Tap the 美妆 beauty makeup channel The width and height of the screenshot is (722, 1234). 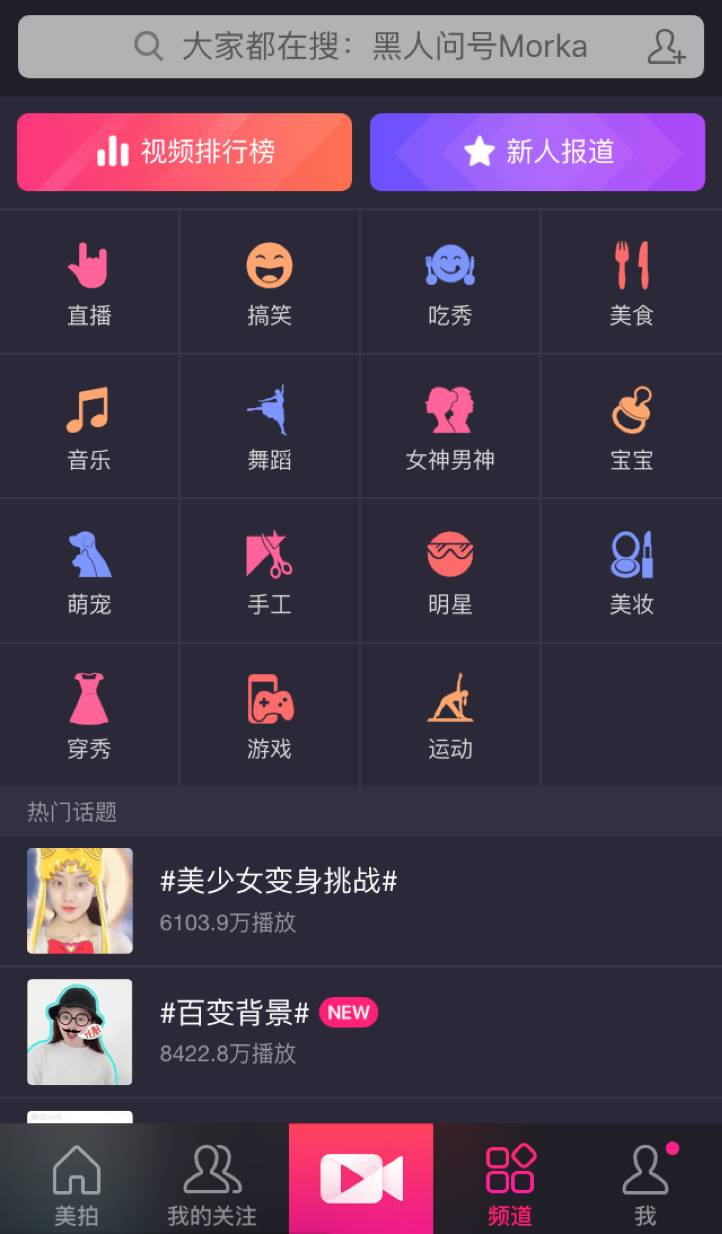(631, 570)
